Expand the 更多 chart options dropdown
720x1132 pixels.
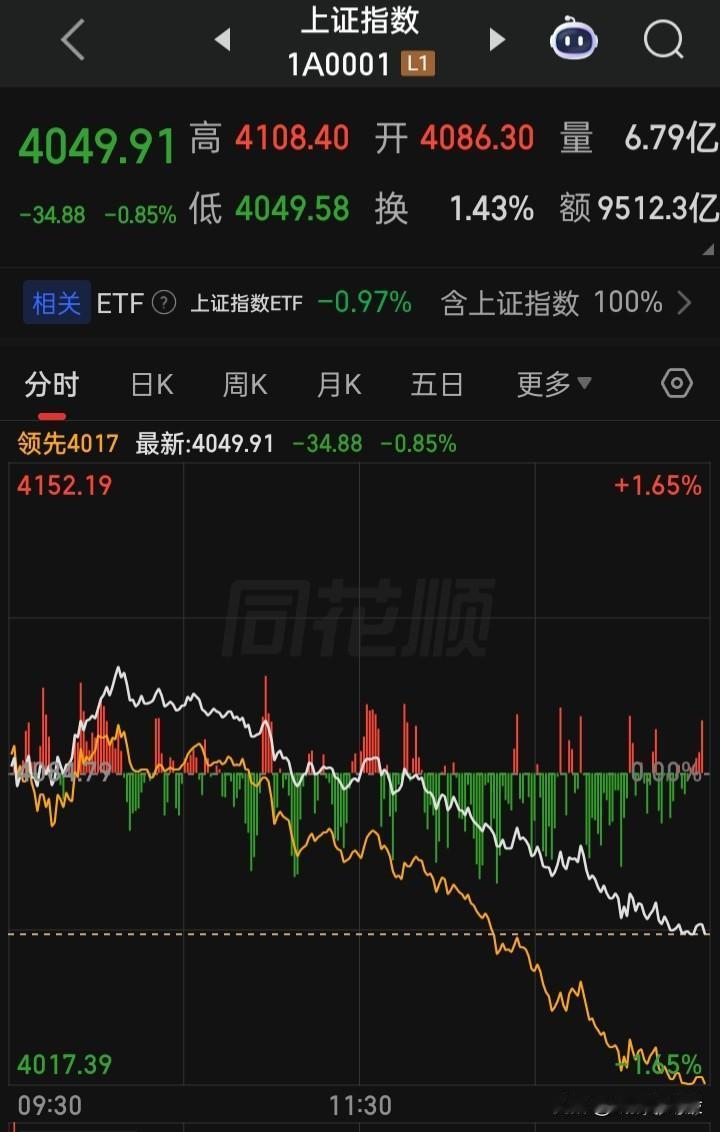coord(555,383)
